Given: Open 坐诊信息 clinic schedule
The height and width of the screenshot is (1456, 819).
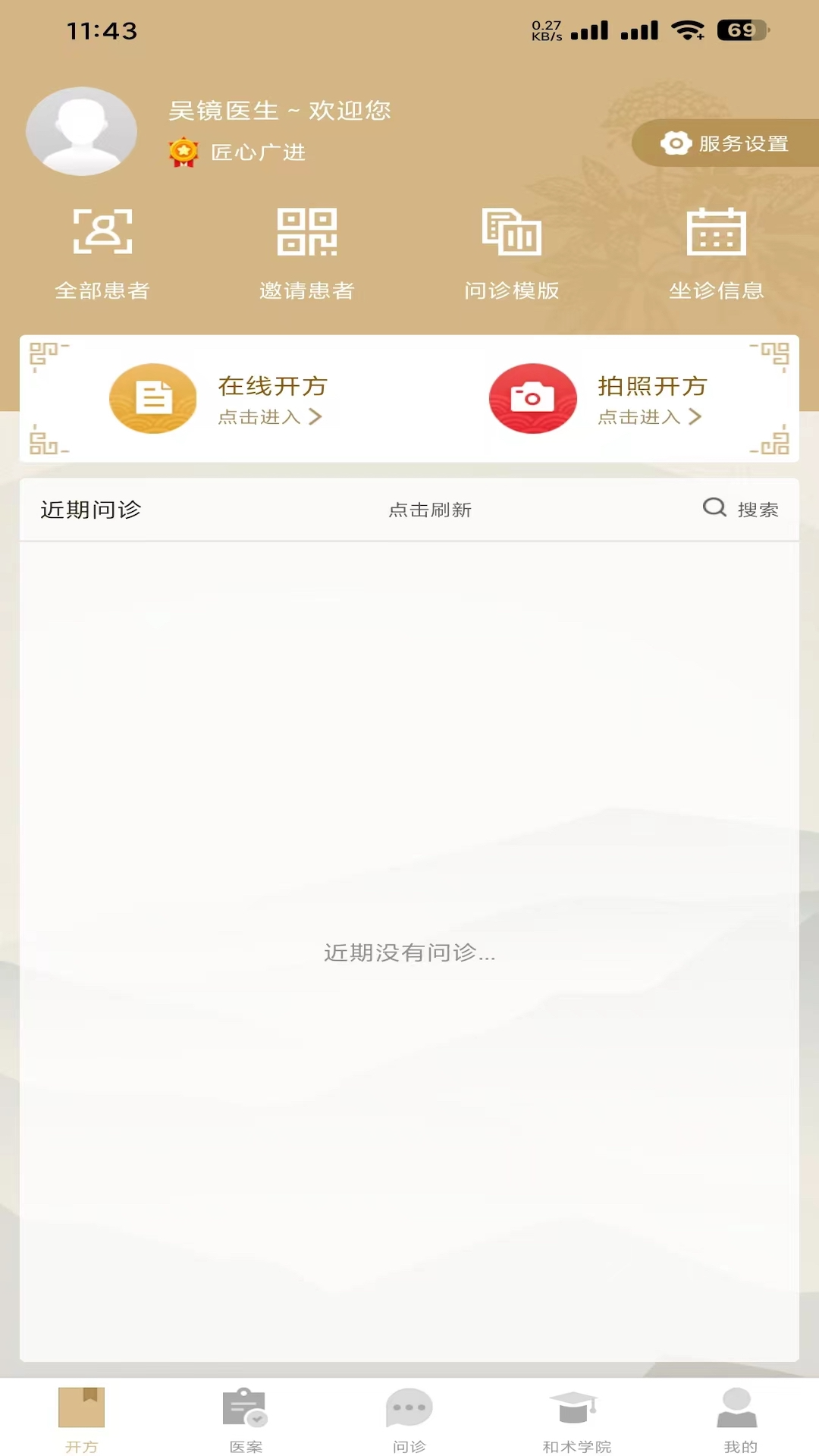Looking at the screenshot, I should pyautogui.click(x=717, y=254).
